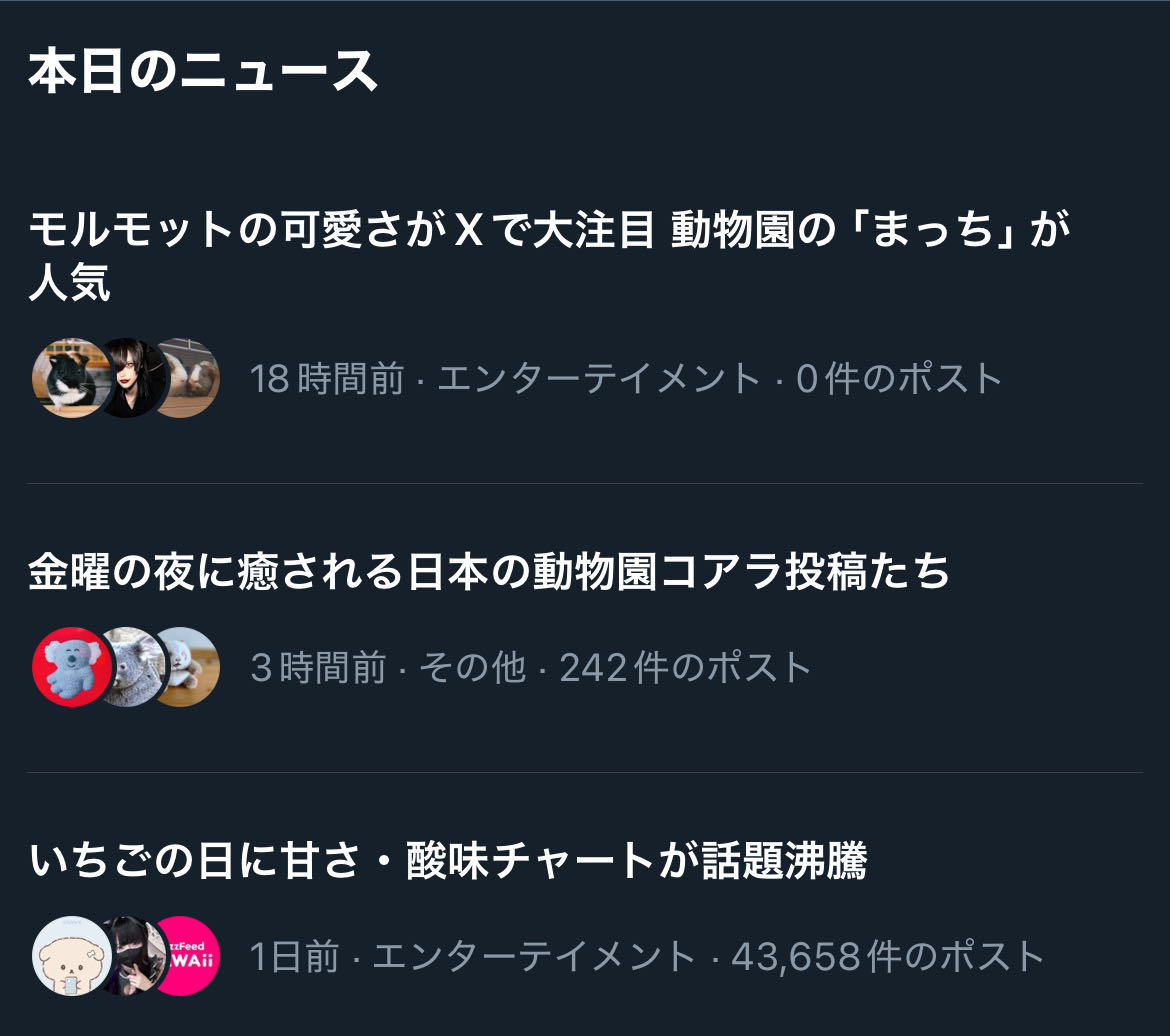
Task: Open the いちごの日 甘さ・酸味チャート story
Action: point(447,862)
